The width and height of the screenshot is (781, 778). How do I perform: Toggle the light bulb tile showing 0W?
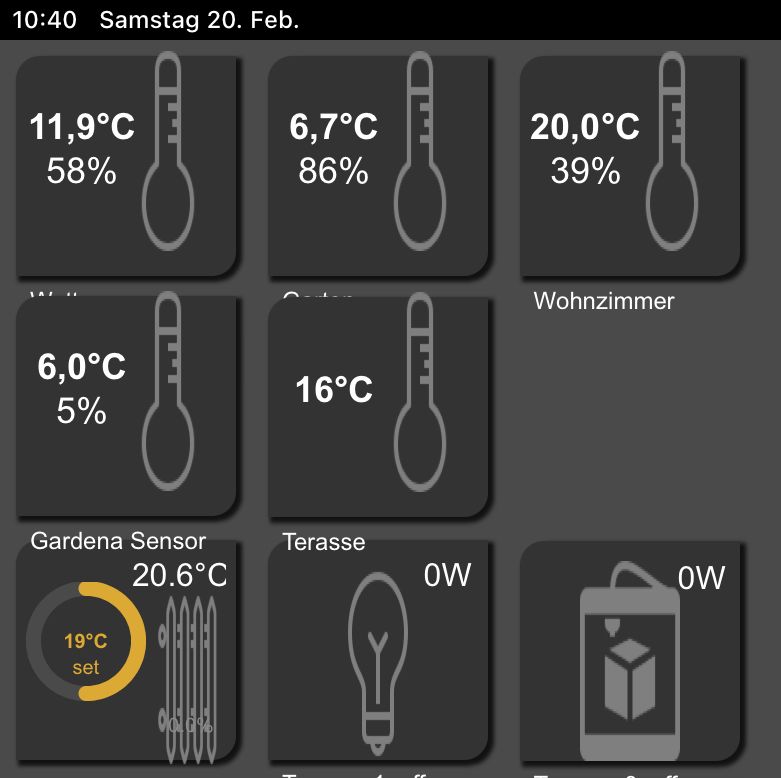click(x=378, y=650)
